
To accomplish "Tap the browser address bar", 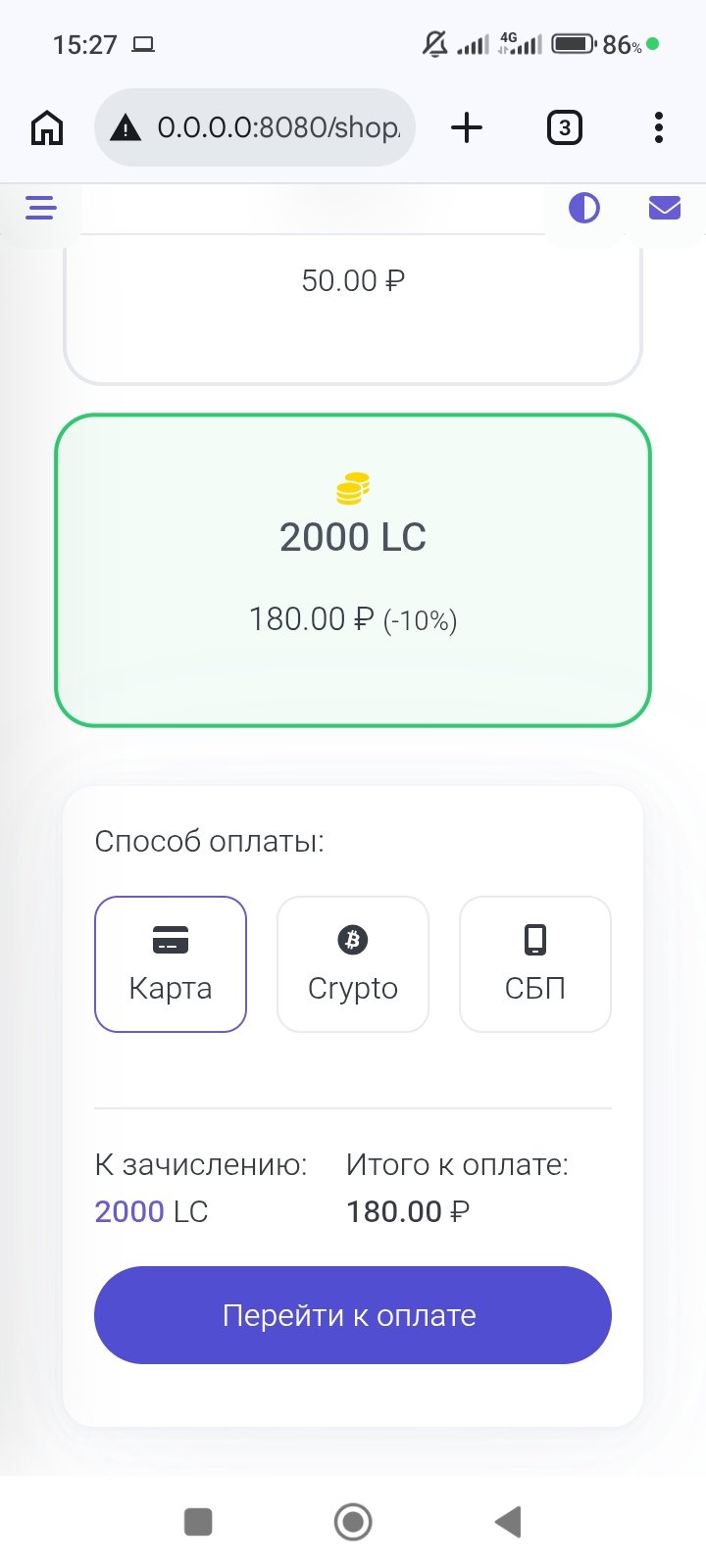I will (x=255, y=127).
